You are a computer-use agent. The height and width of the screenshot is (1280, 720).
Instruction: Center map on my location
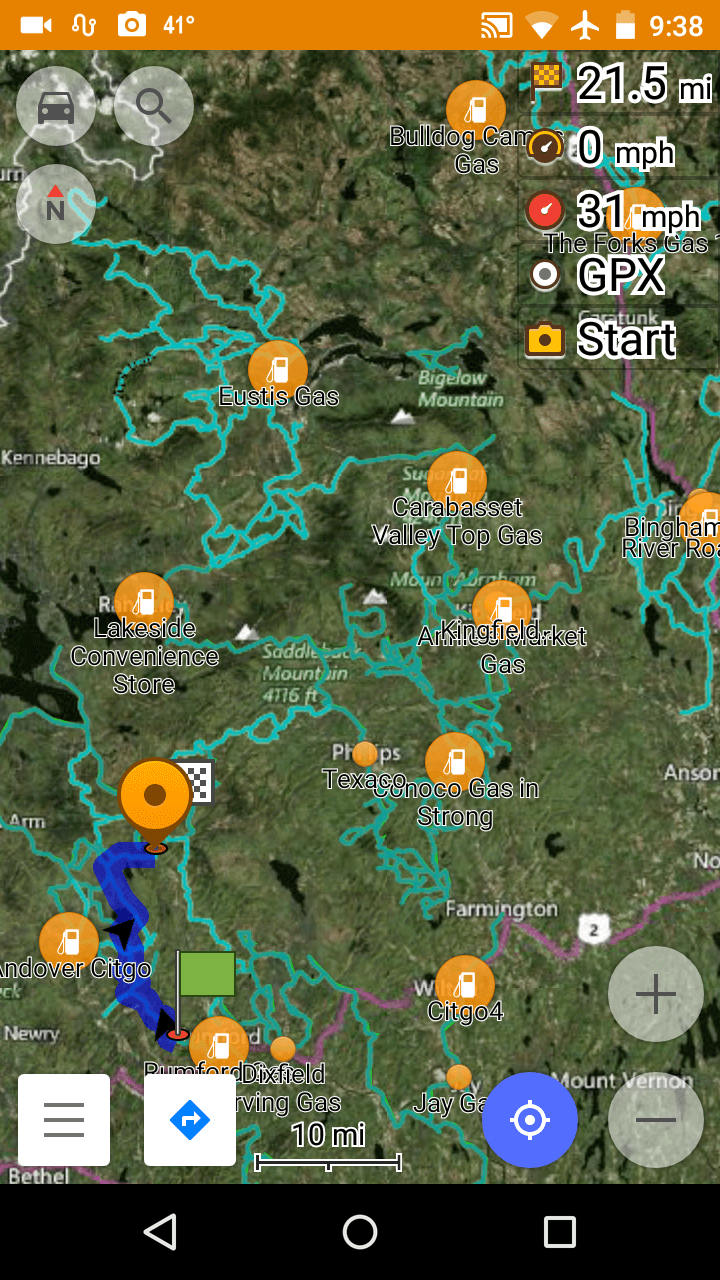click(530, 1120)
